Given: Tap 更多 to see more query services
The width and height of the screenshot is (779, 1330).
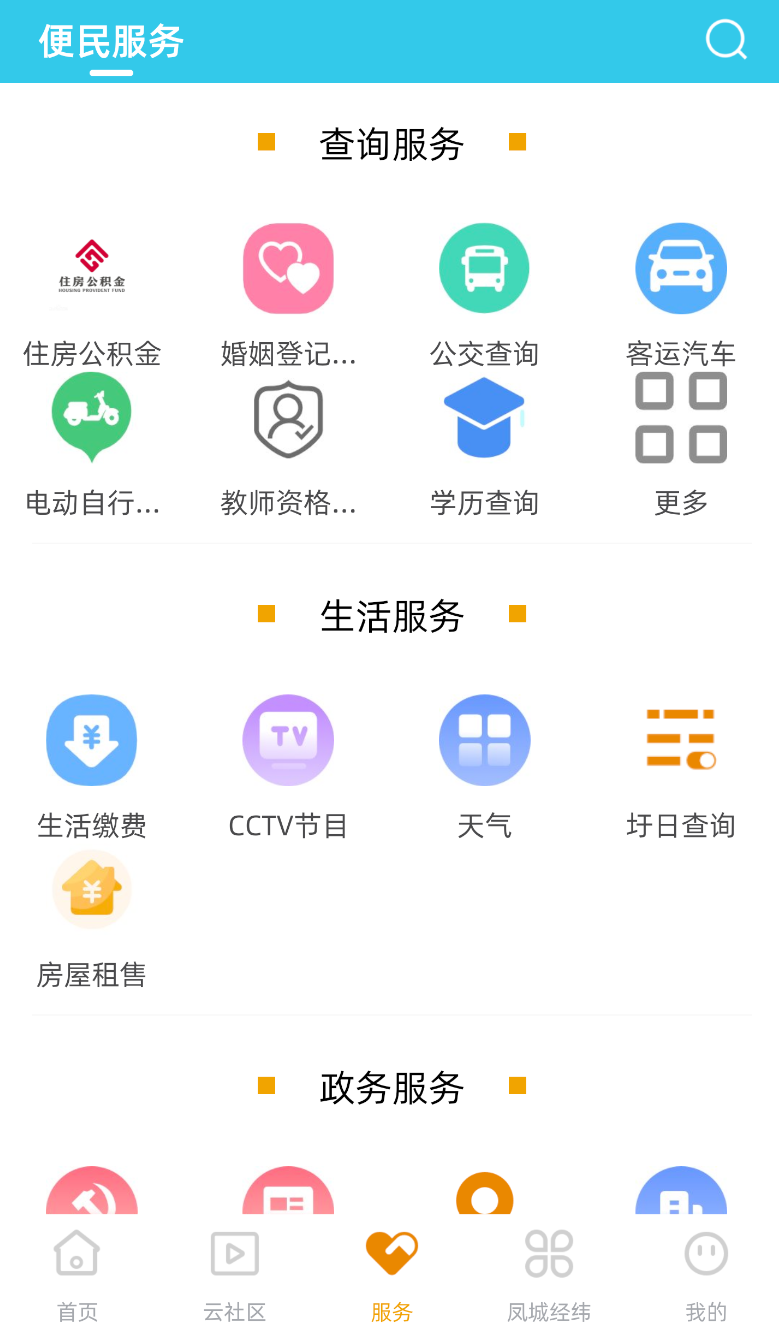Looking at the screenshot, I should [x=681, y=445].
